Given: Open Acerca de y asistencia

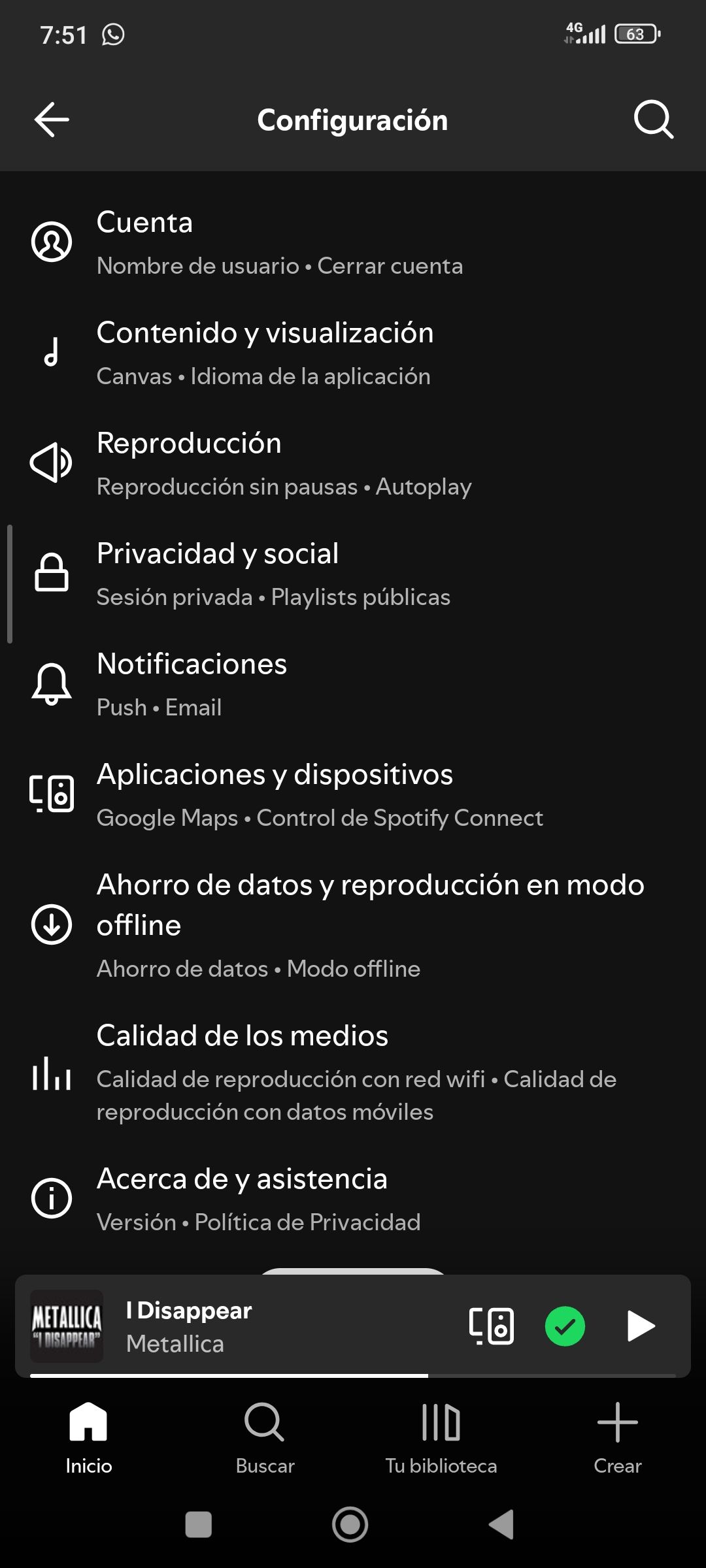Looking at the screenshot, I should tap(258, 1199).
